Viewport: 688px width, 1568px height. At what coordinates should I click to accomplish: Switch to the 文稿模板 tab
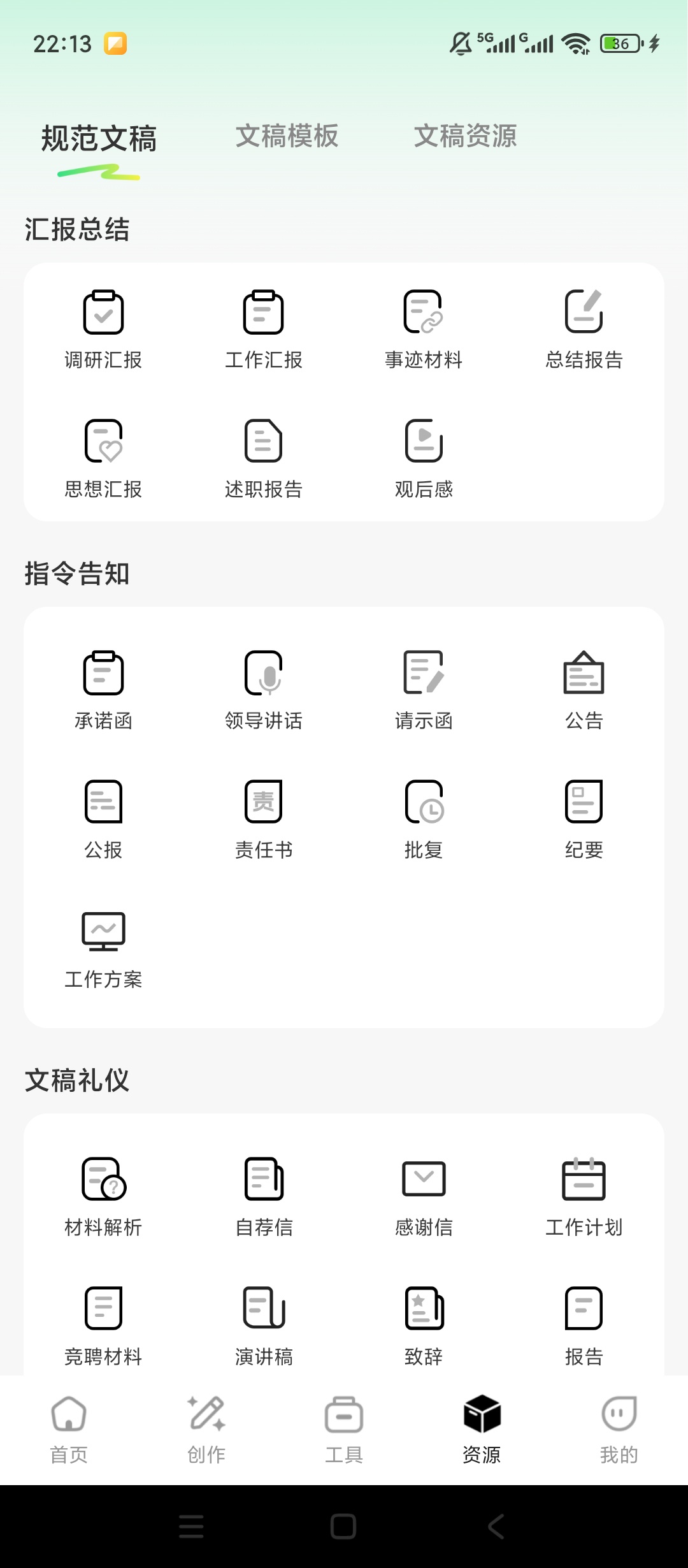click(287, 136)
